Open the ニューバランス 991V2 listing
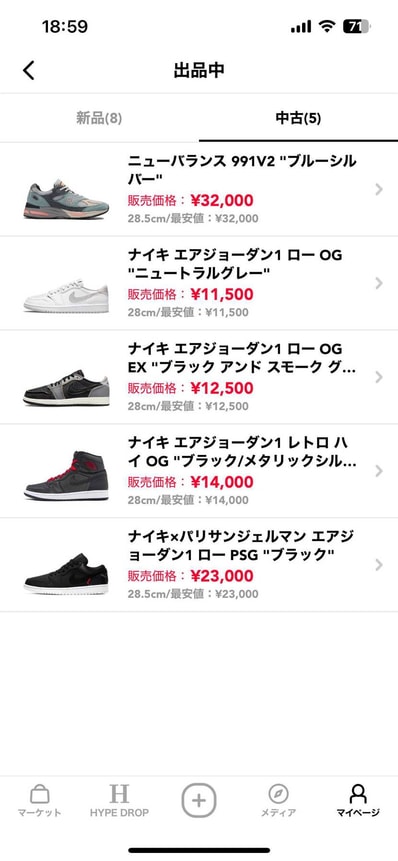This screenshot has height=861, width=398. pos(199,189)
